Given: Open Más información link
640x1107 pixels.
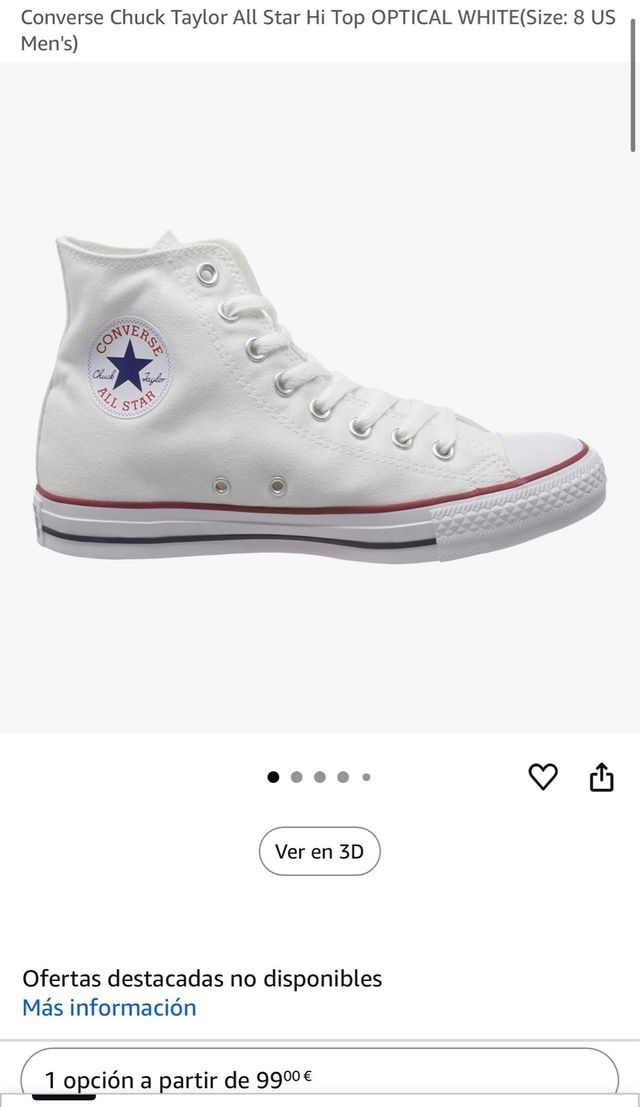Looking at the screenshot, I should (x=109, y=1007).
